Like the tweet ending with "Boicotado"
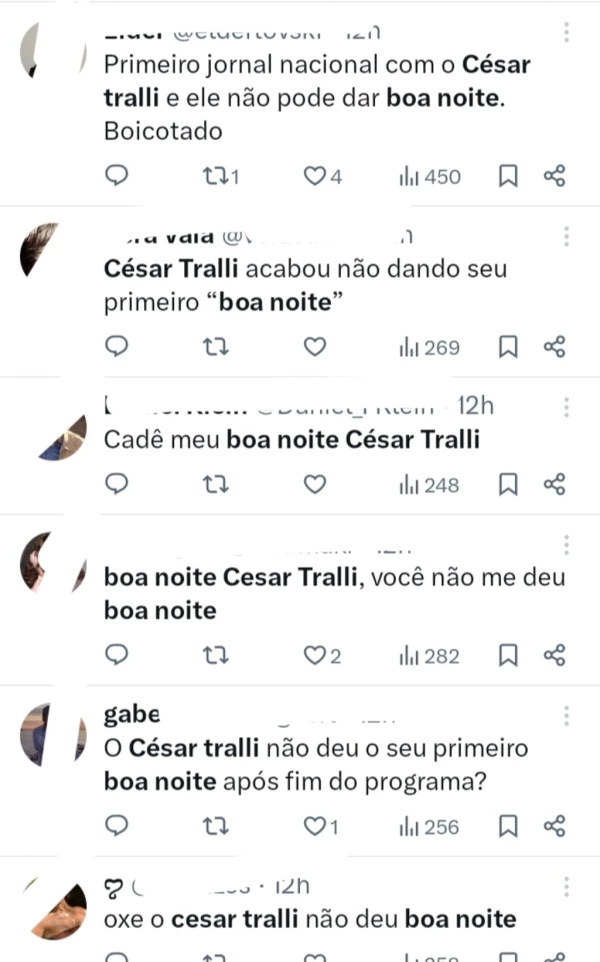The image size is (600, 962). [x=315, y=177]
